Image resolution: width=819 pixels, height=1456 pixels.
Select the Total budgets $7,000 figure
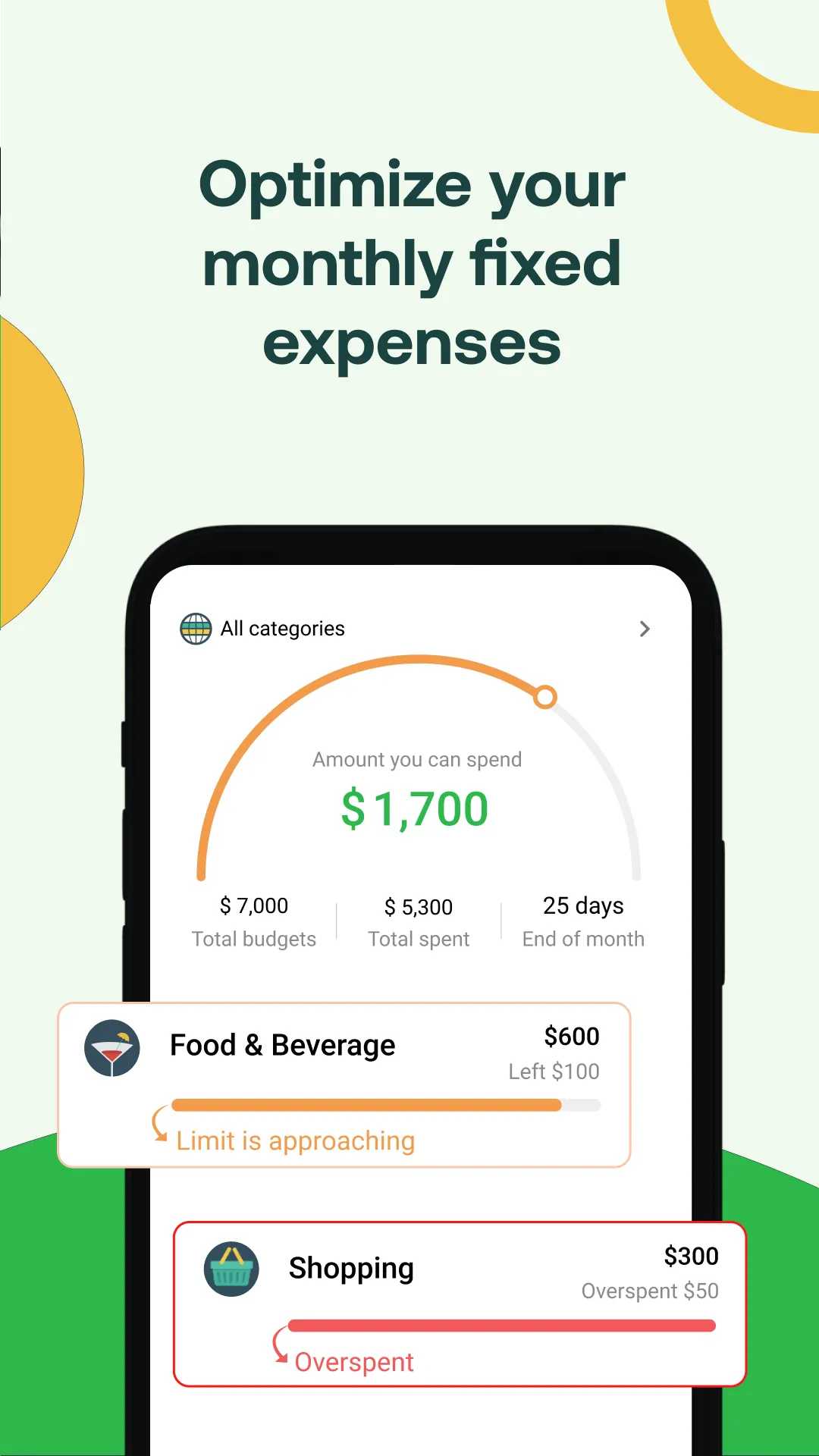pos(253,905)
